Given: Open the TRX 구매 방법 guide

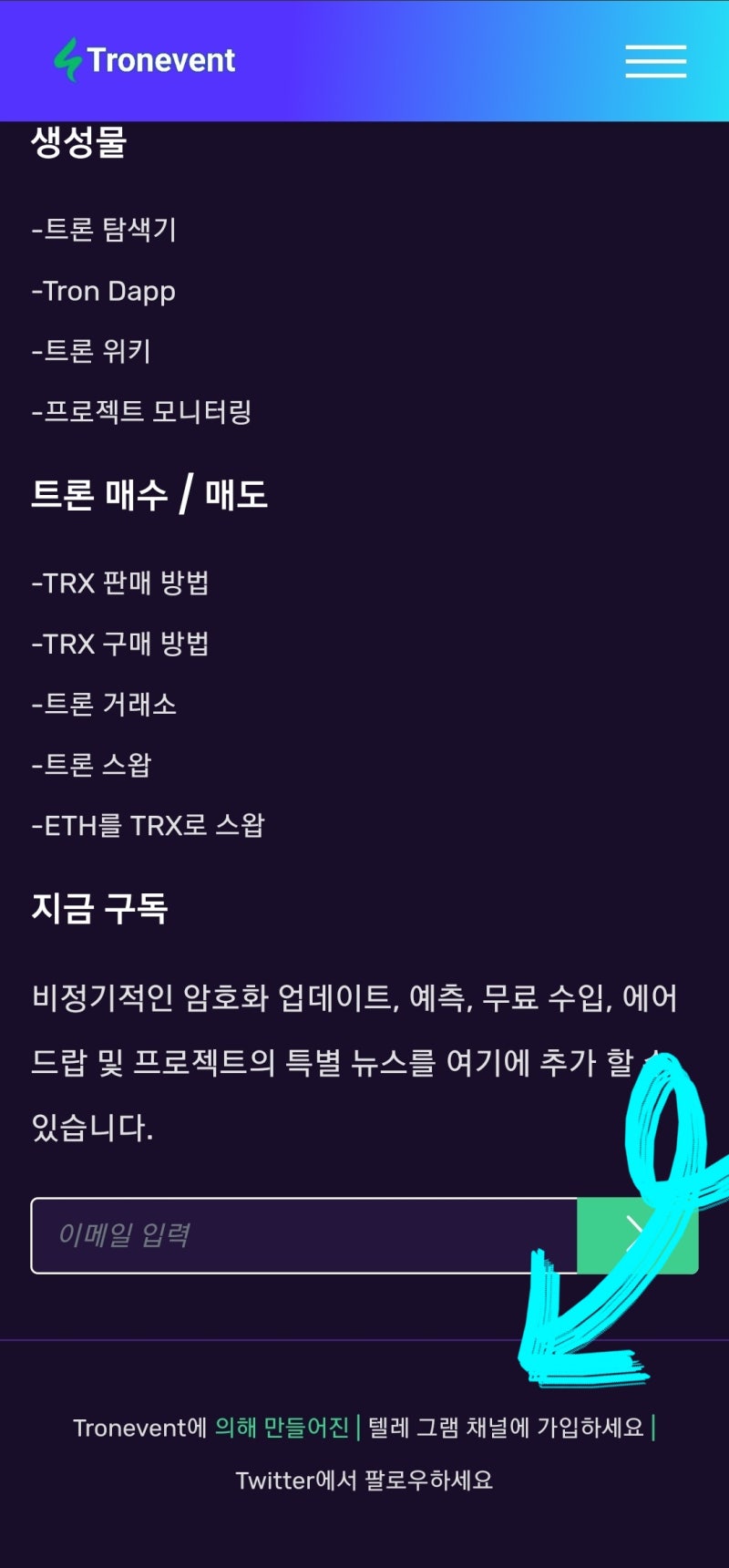Looking at the screenshot, I should (120, 645).
